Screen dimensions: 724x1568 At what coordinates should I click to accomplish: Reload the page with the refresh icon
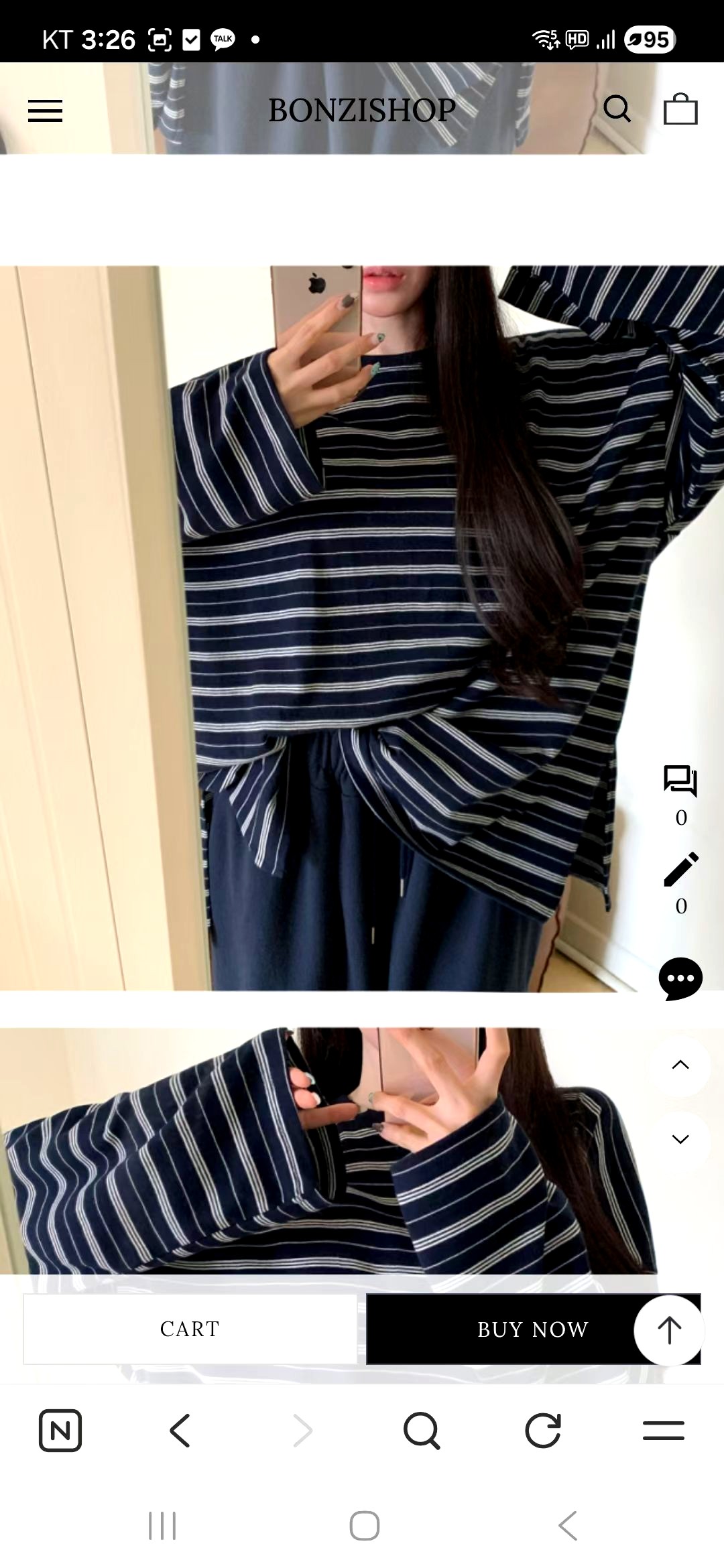[x=542, y=1431]
